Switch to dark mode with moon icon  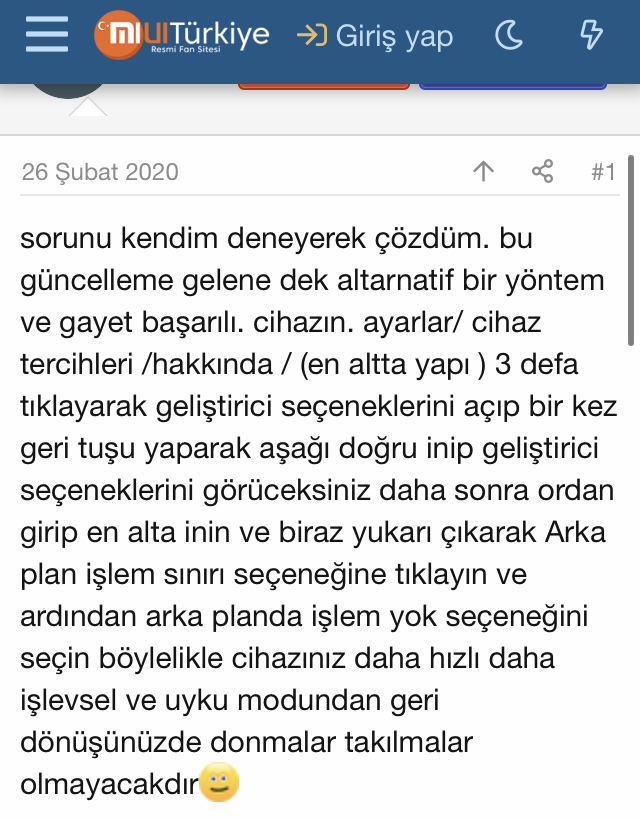[x=509, y=37]
